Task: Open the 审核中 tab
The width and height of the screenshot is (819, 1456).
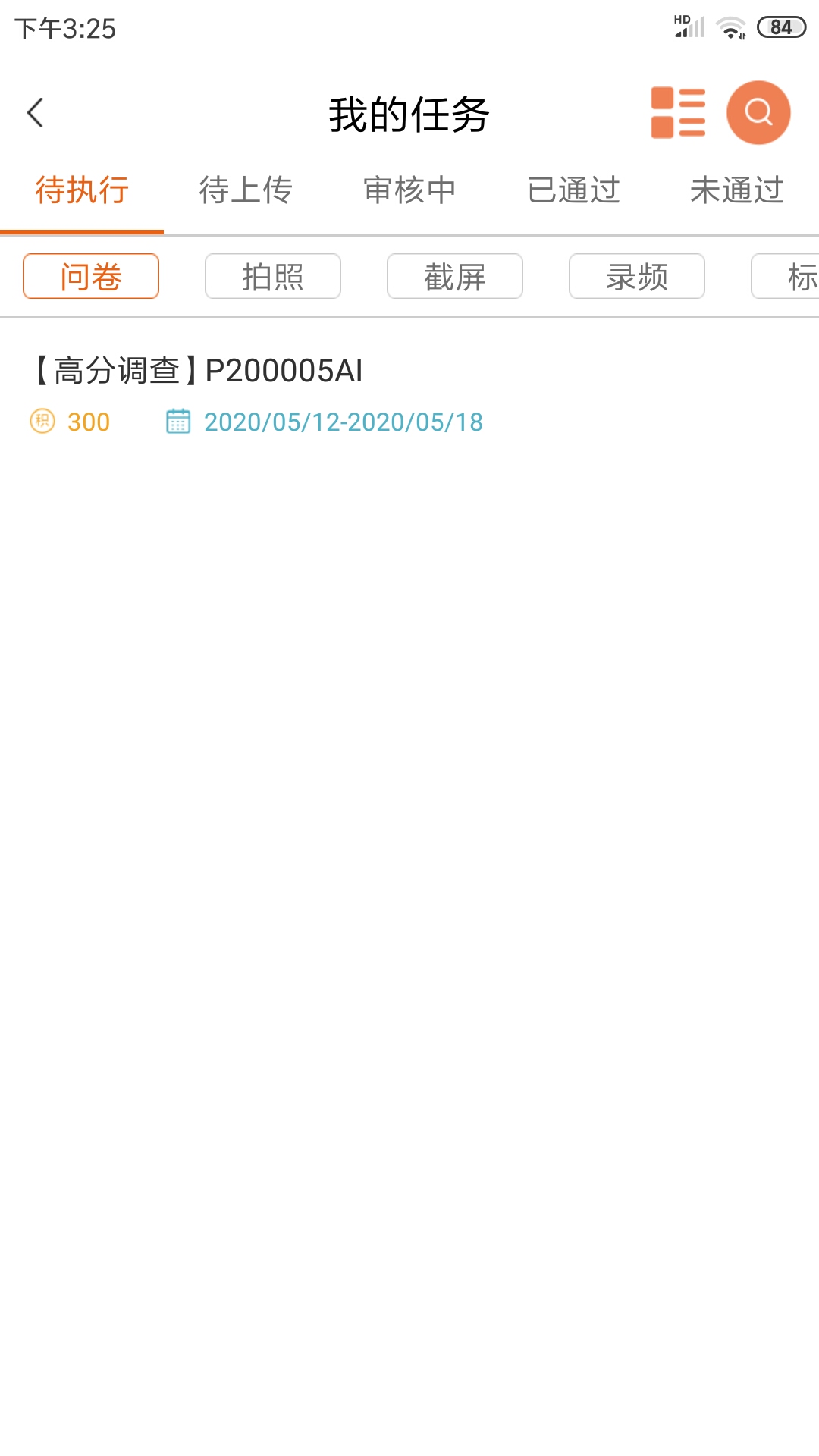Action: coord(409,190)
